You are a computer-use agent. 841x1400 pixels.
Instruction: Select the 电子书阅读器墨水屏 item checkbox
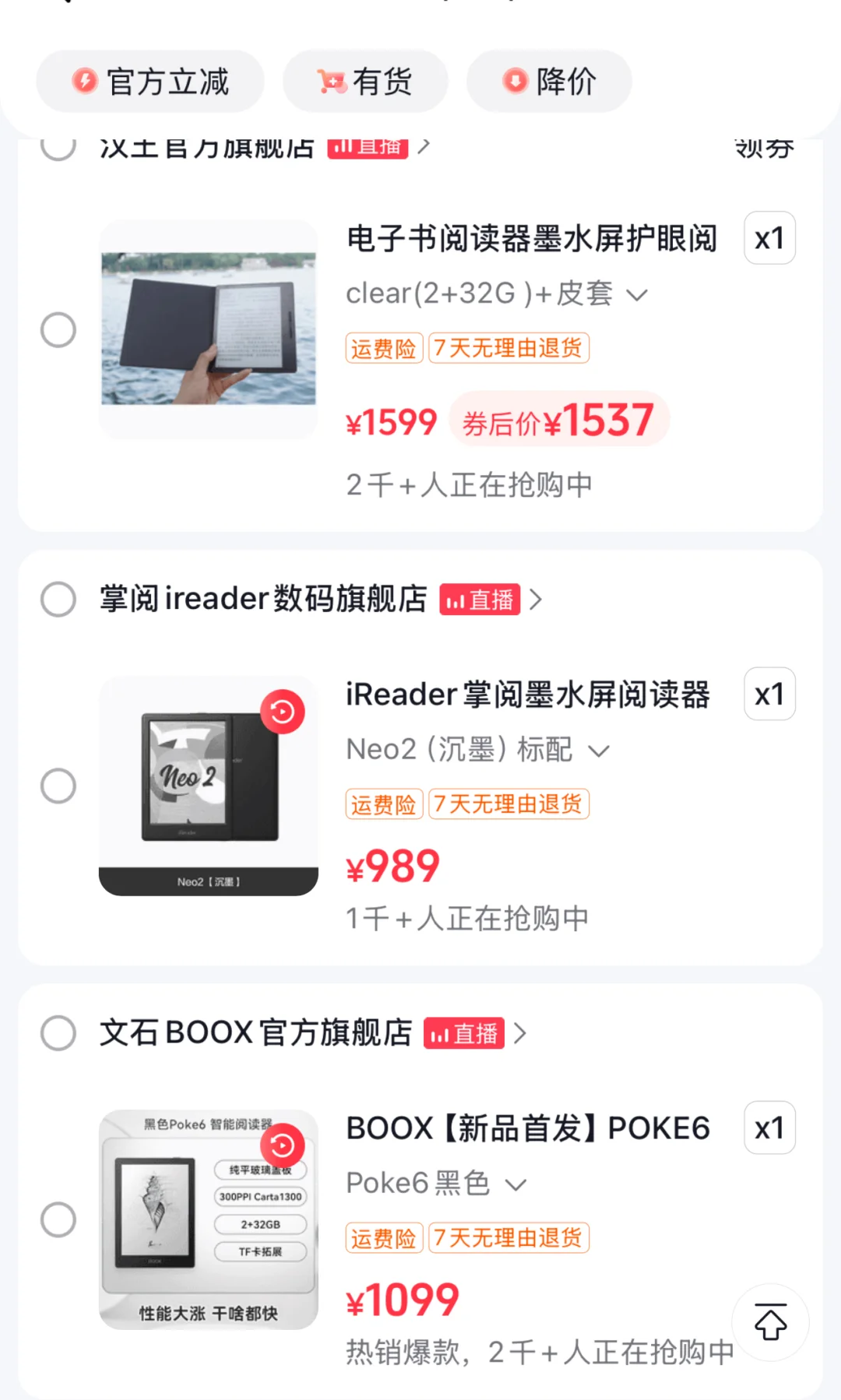click(x=58, y=330)
